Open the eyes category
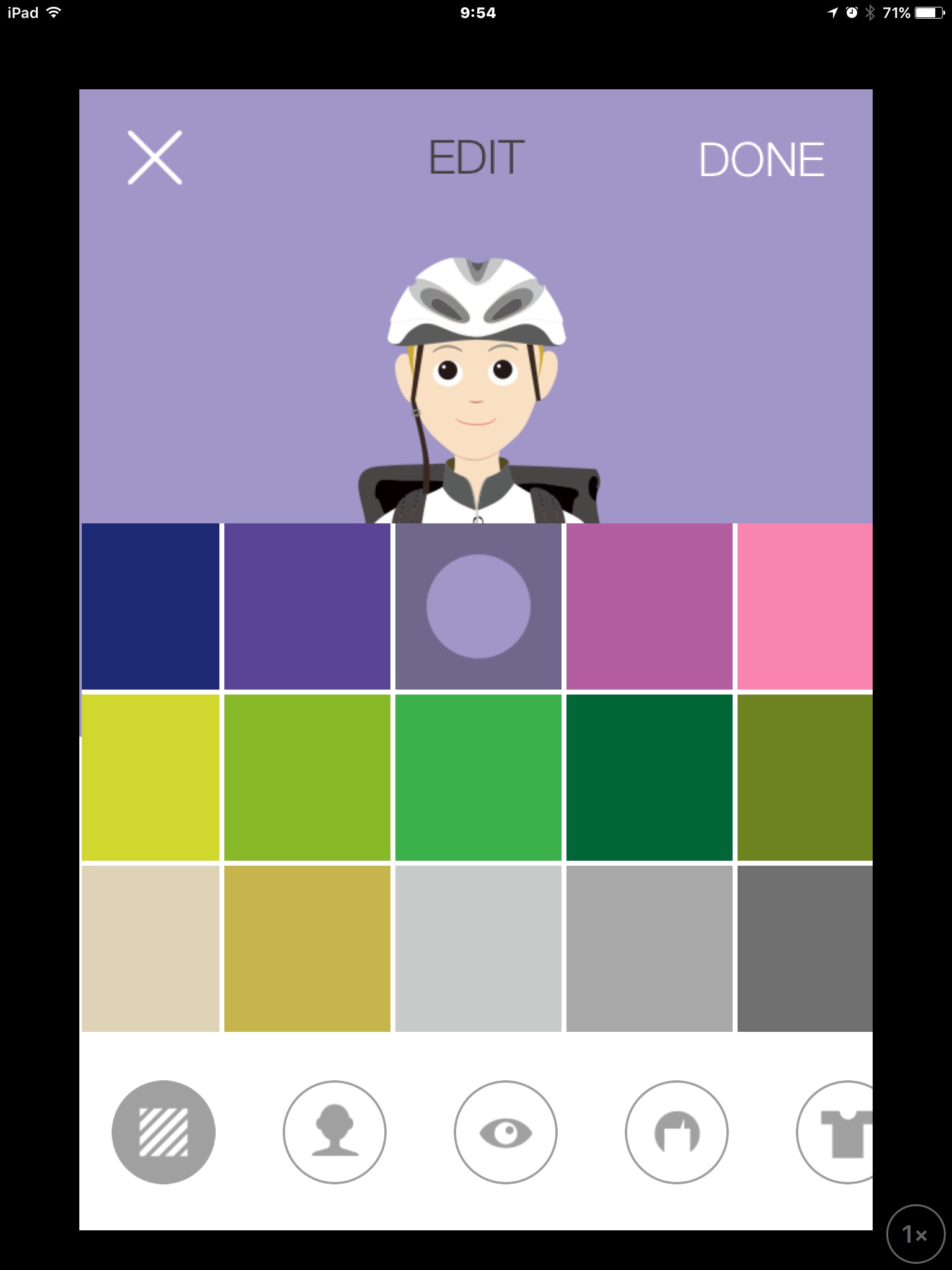952x1270 pixels. click(x=505, y=1132)
